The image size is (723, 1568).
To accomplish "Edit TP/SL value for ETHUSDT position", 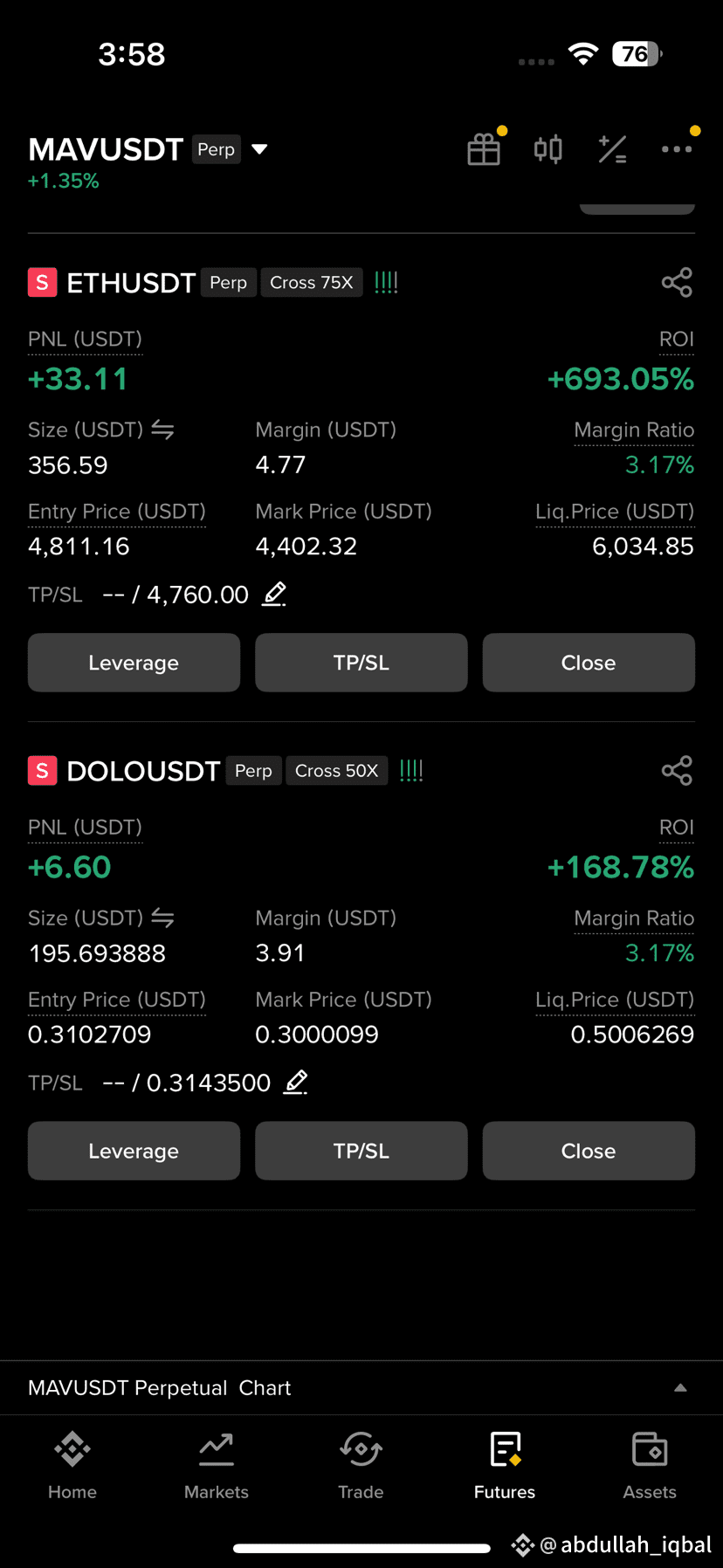I will pyautogui.click(x=274, y=594).
